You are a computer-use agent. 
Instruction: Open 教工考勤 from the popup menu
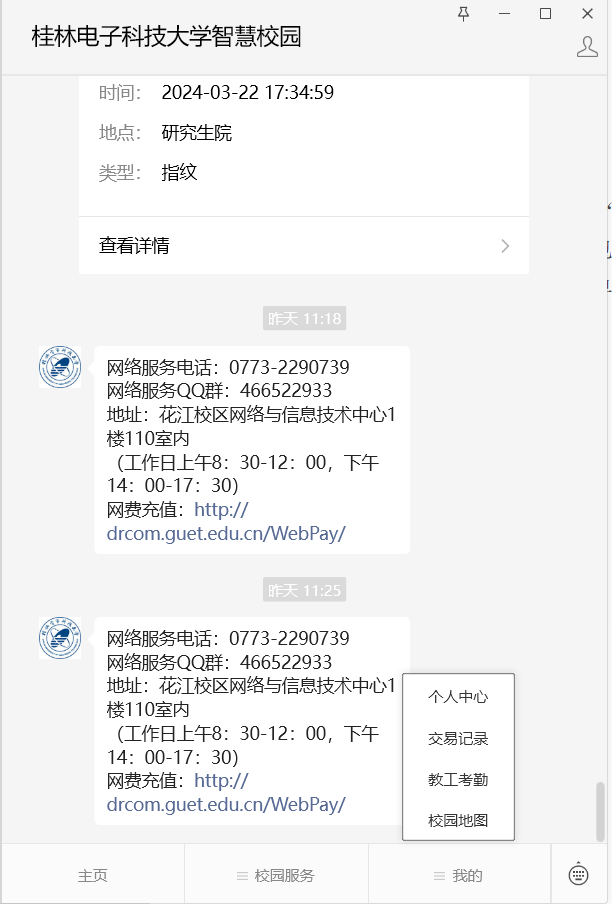458,780
